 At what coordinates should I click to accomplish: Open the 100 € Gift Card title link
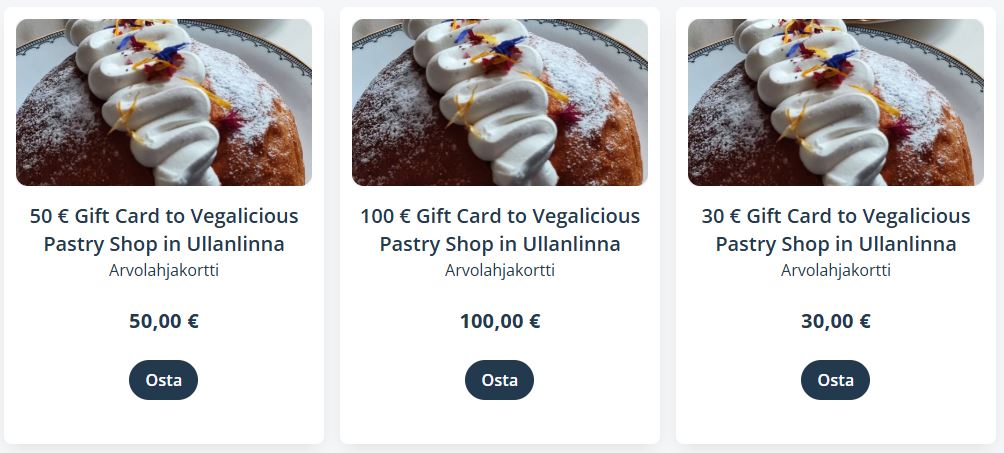pyautogui.click(x=500, y=230)
